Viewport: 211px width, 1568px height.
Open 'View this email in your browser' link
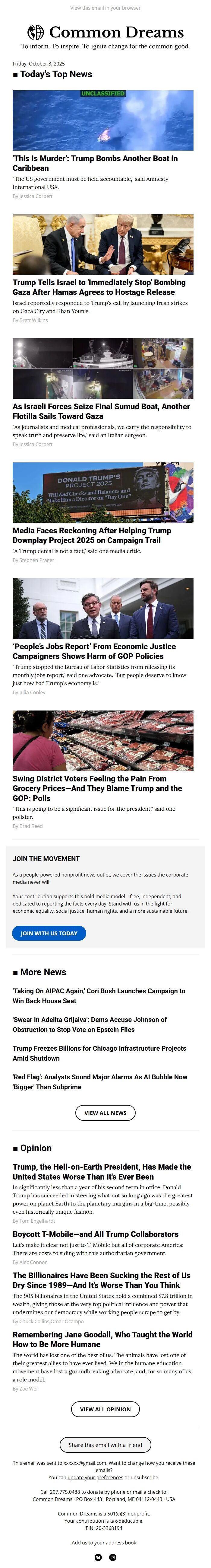click(x=105, y=8)
